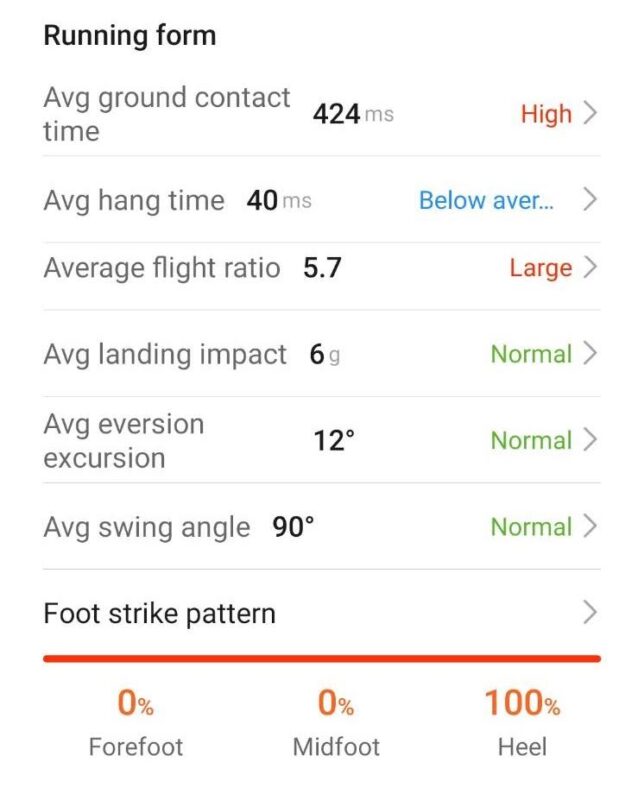View Avg hang time details

320,201
